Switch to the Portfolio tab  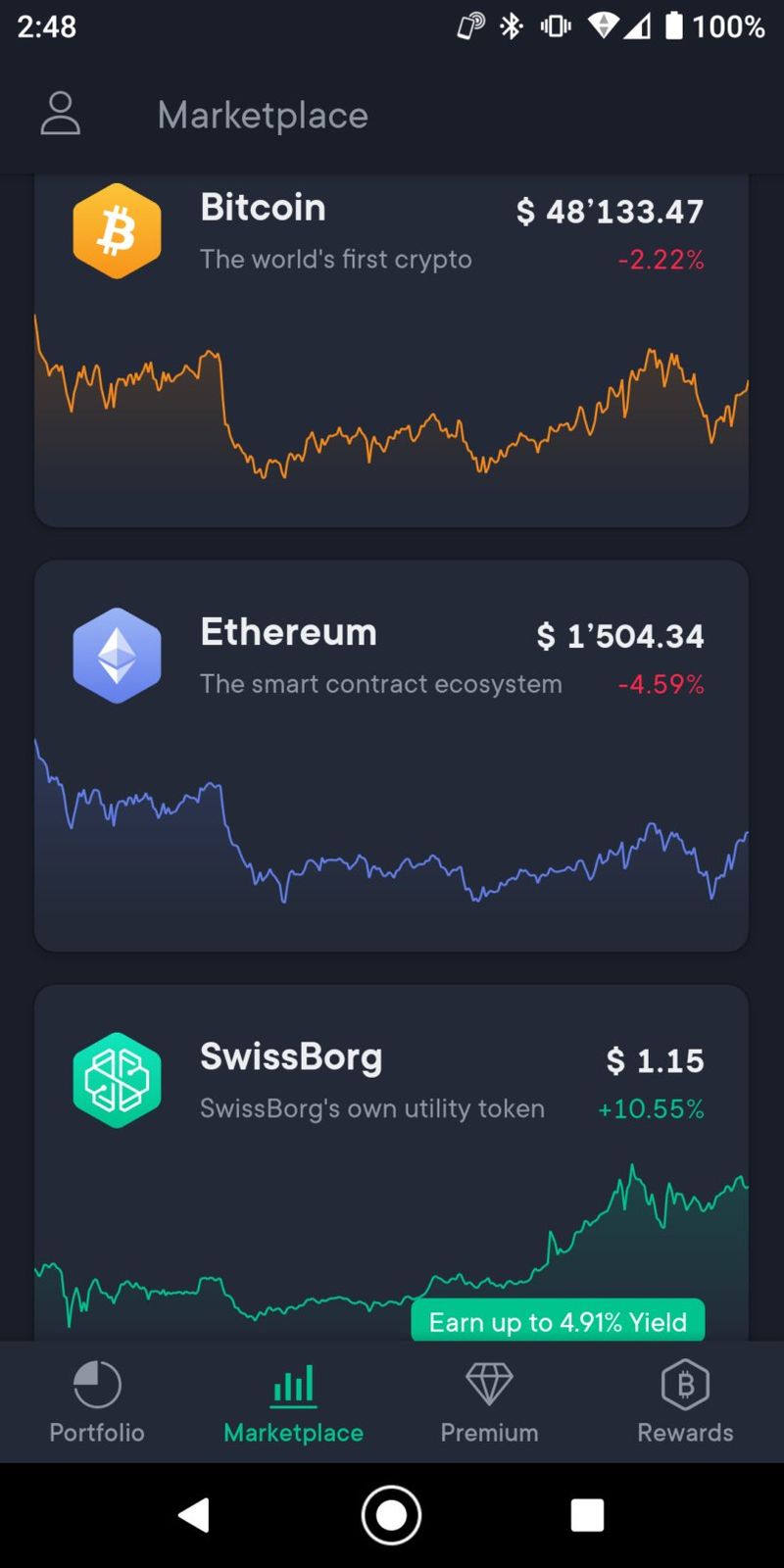(x=97, y=1403)
